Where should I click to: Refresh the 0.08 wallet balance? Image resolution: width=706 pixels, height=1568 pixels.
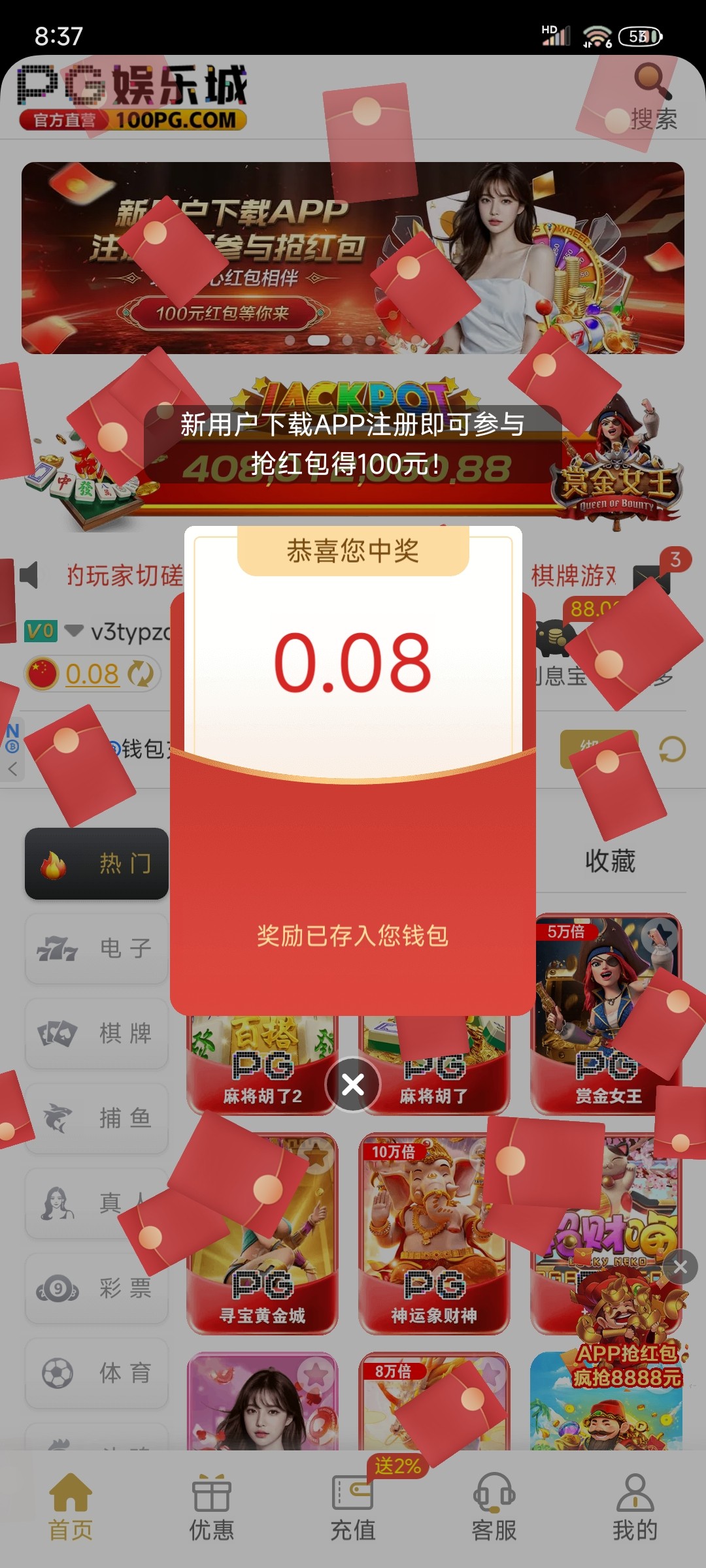141,674
